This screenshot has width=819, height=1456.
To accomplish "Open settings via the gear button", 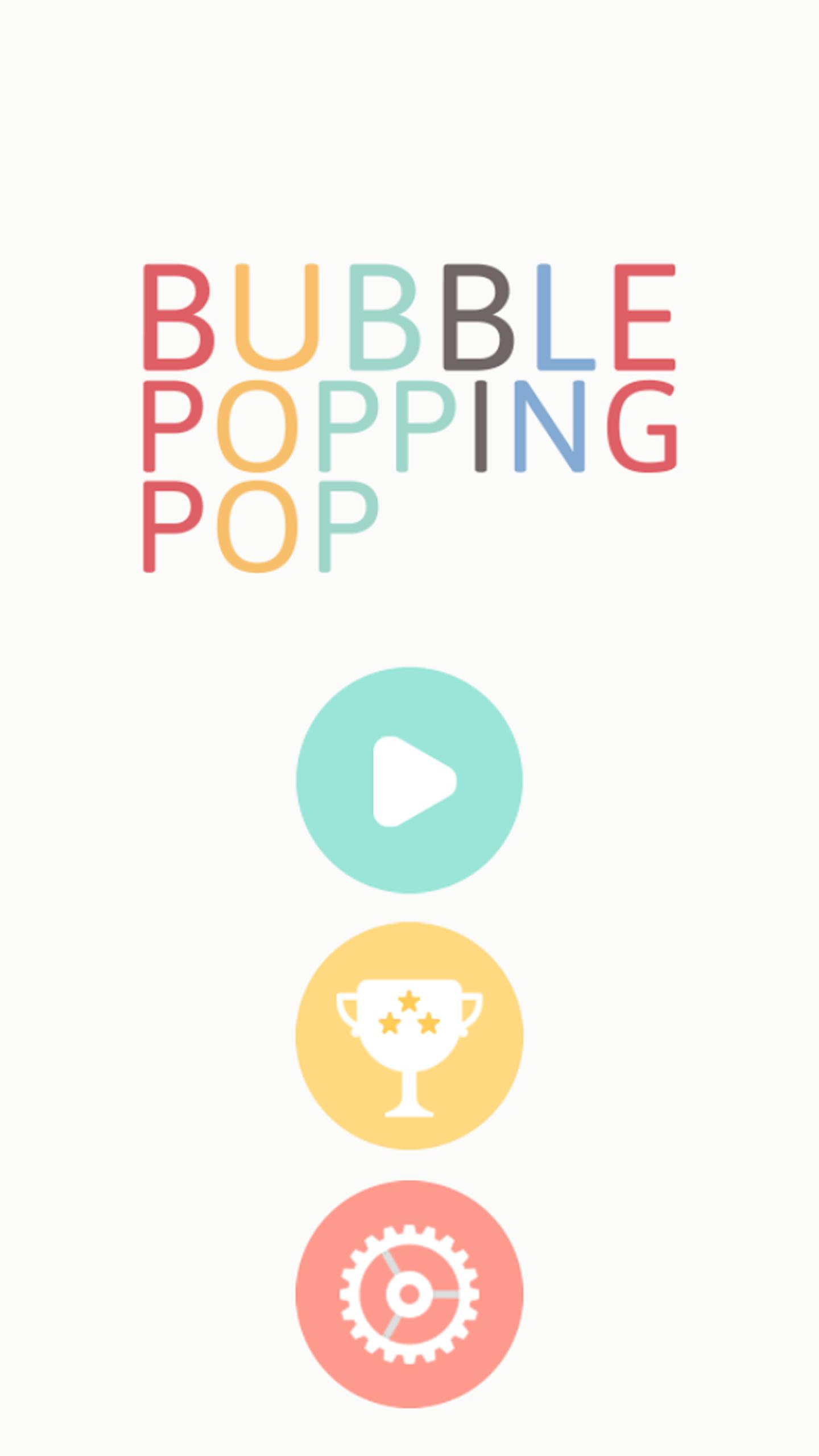I will pos(409,1294).
